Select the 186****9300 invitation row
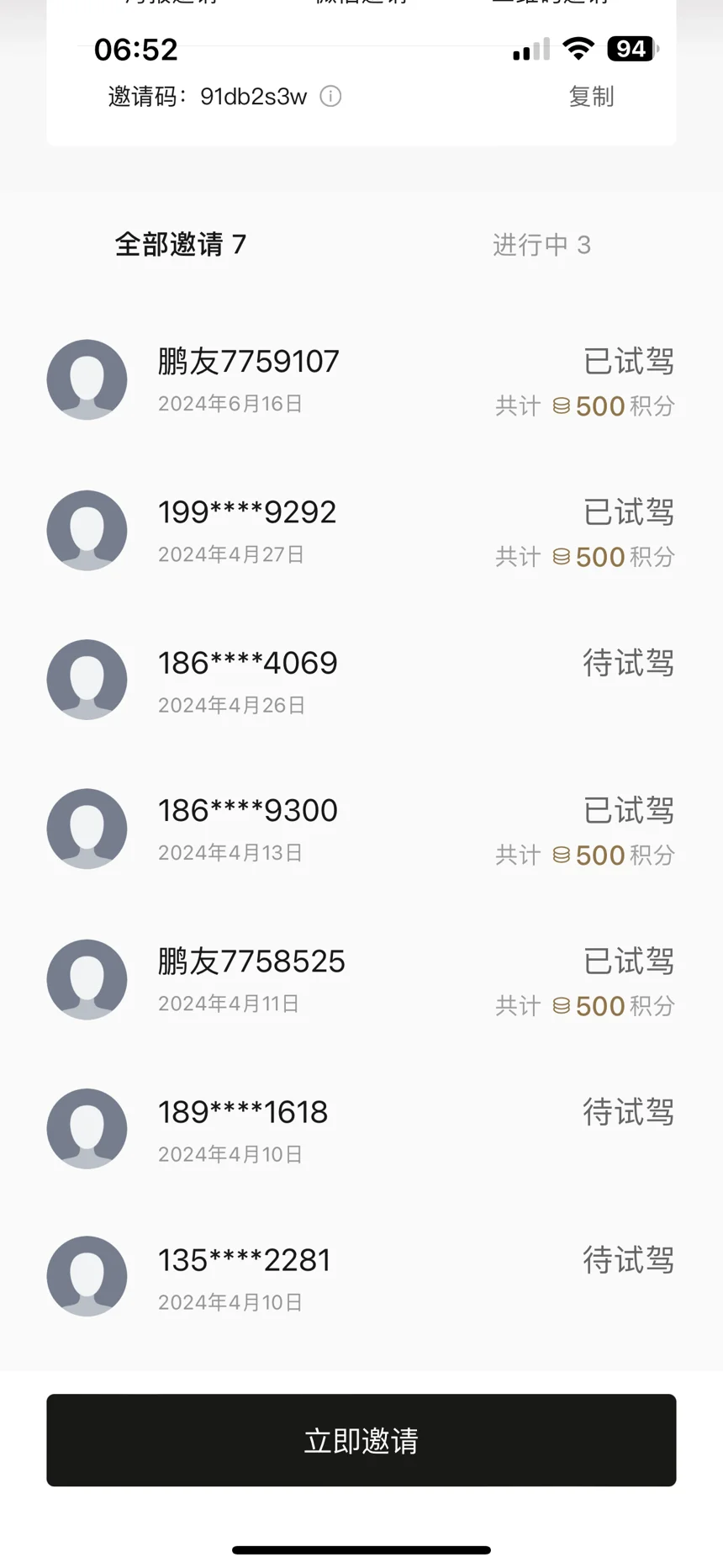723x1568 pixels. tap(361, 829)
